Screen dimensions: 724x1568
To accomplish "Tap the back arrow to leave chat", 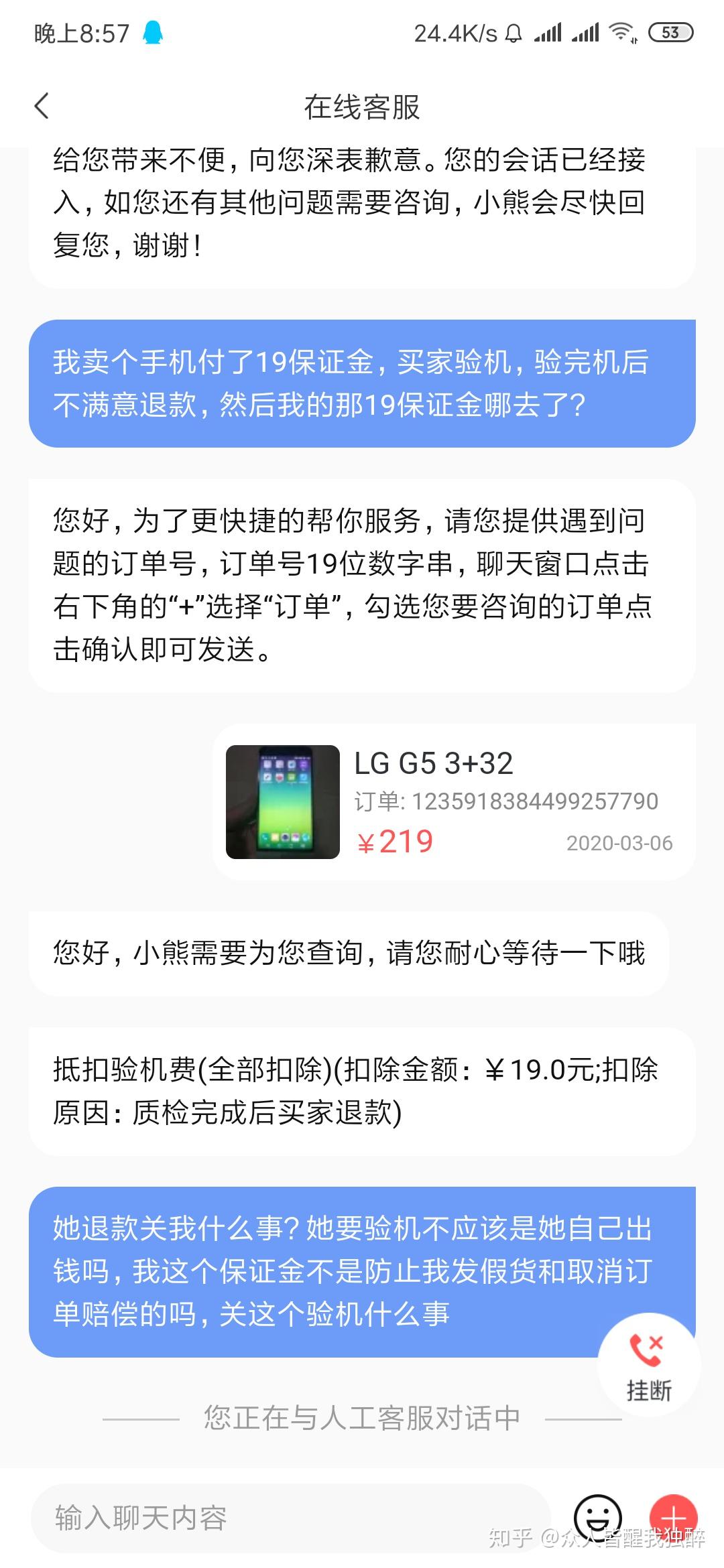I will 42,106.
